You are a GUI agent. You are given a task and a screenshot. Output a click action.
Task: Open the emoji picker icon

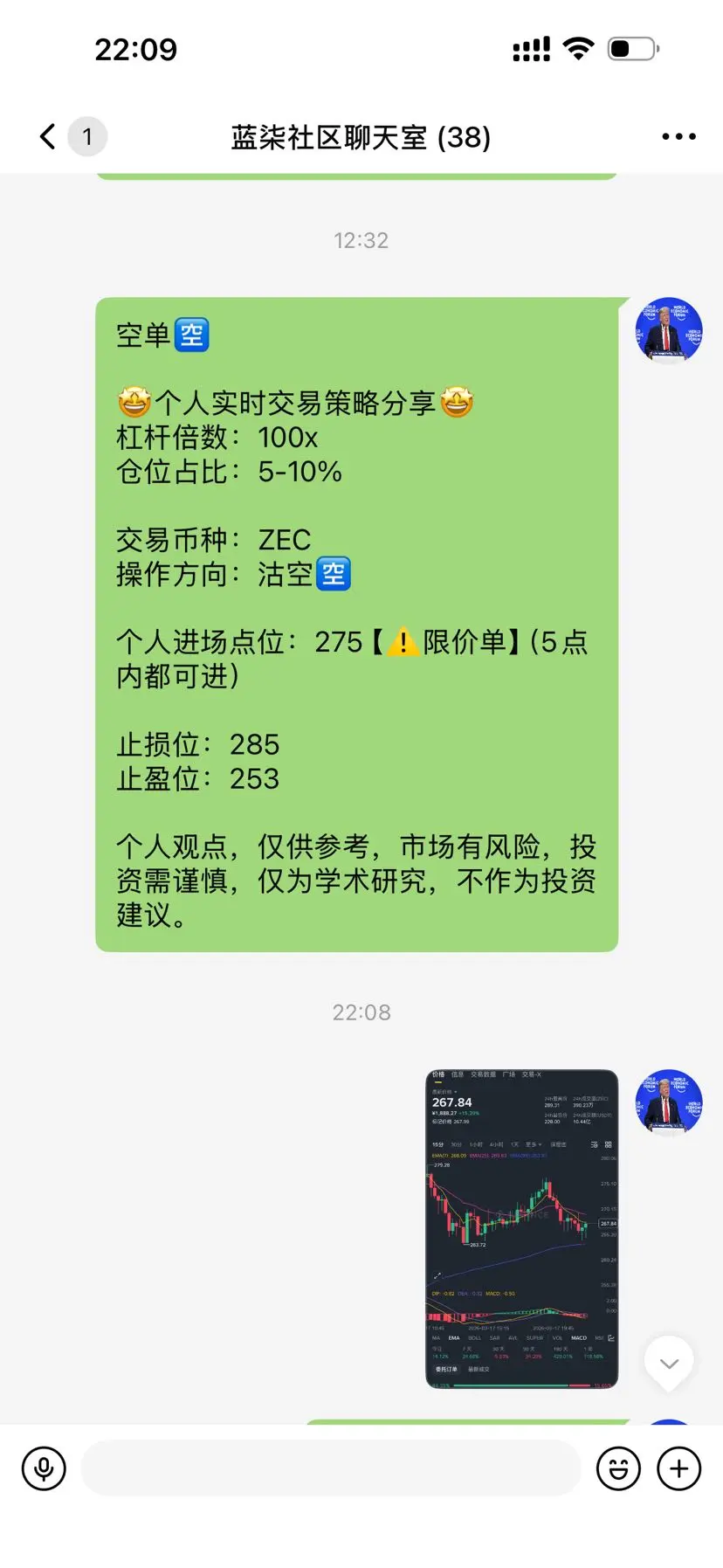pos(618,1468)
